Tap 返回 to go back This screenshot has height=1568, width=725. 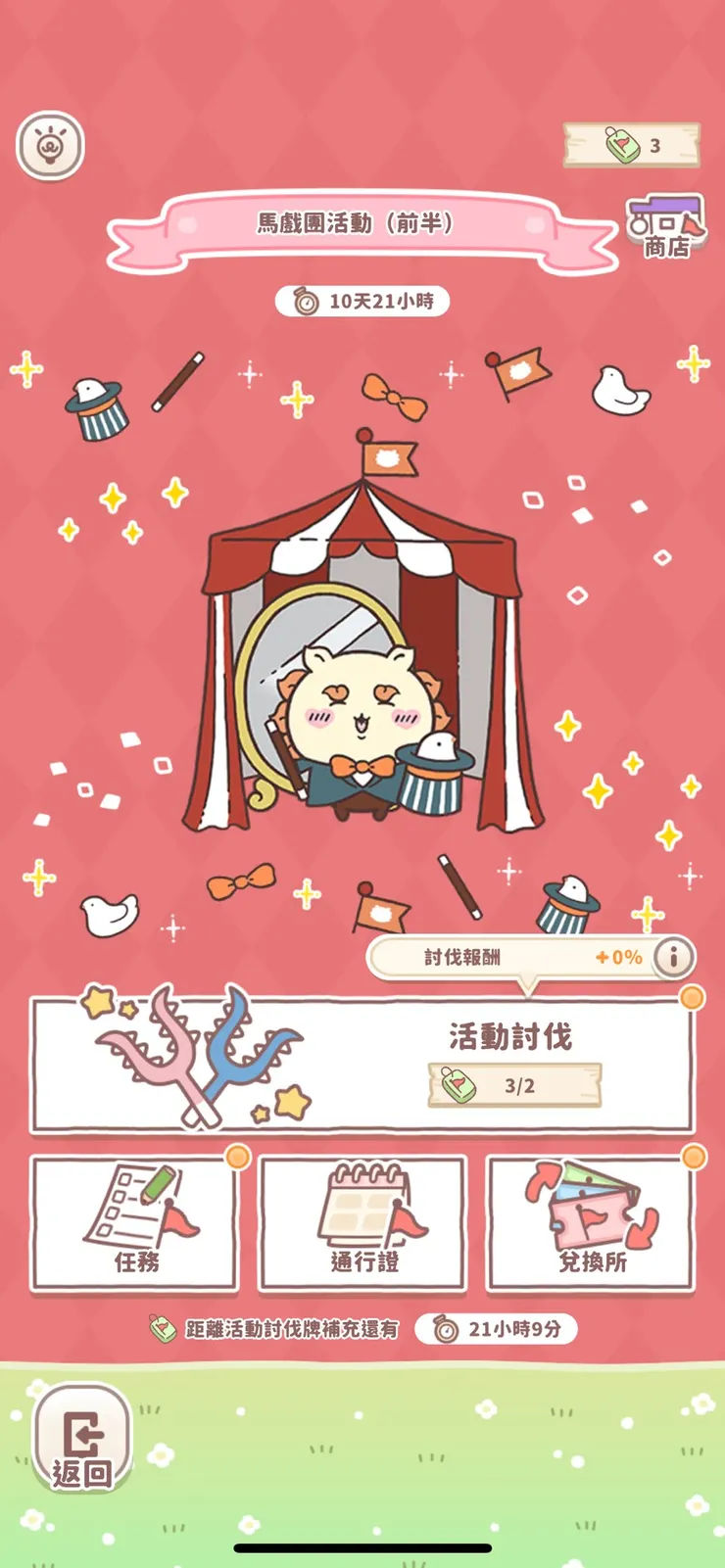point(82,1438)
